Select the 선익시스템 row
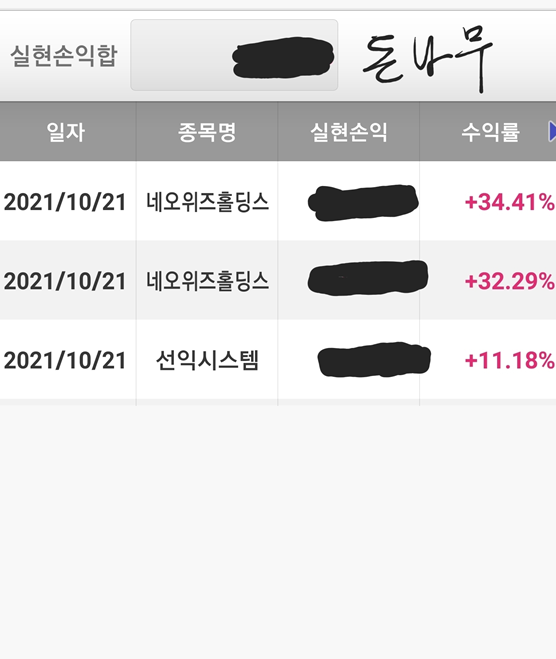The height and width of the screenshot is (659, 556). (x=278, y=360)
